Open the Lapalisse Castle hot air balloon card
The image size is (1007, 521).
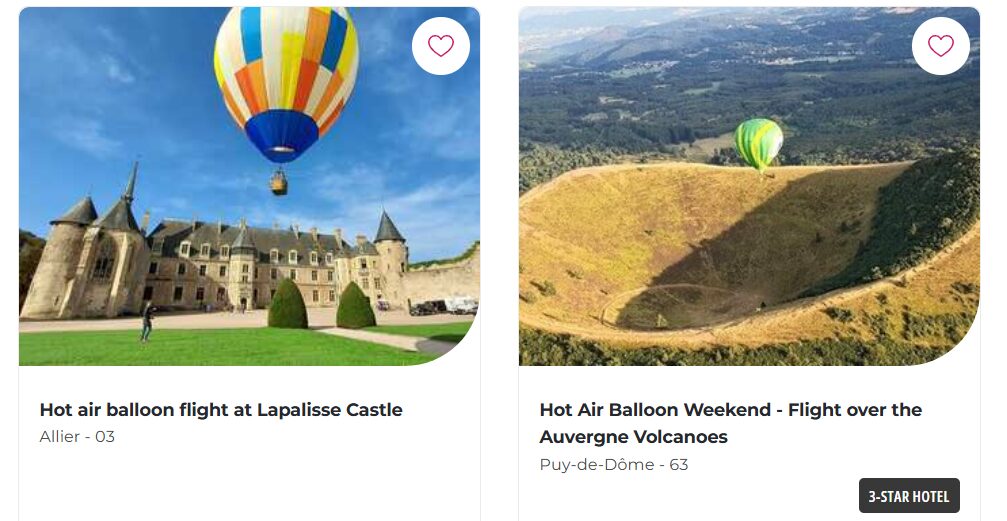221,410
